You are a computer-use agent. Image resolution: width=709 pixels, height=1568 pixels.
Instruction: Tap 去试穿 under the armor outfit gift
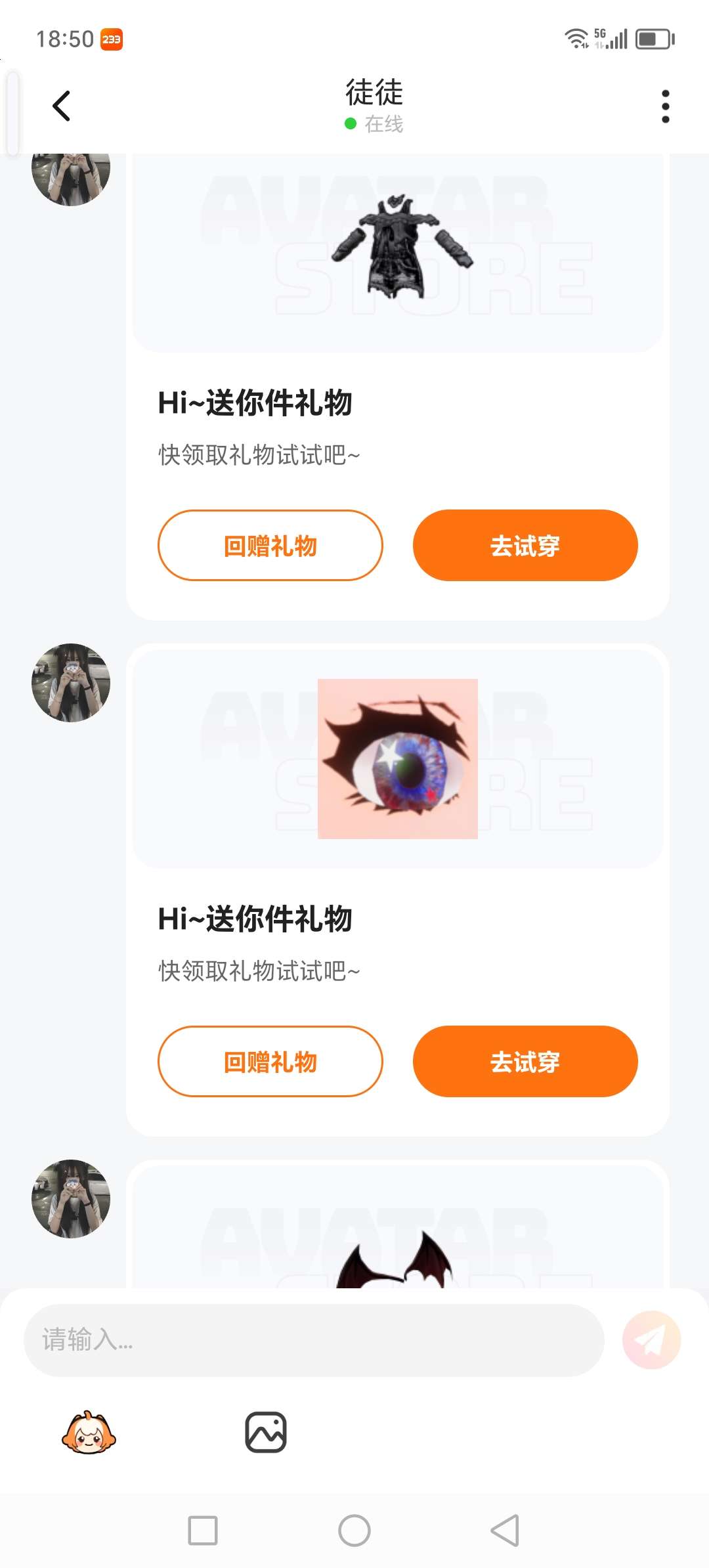[x=525, y=545]
